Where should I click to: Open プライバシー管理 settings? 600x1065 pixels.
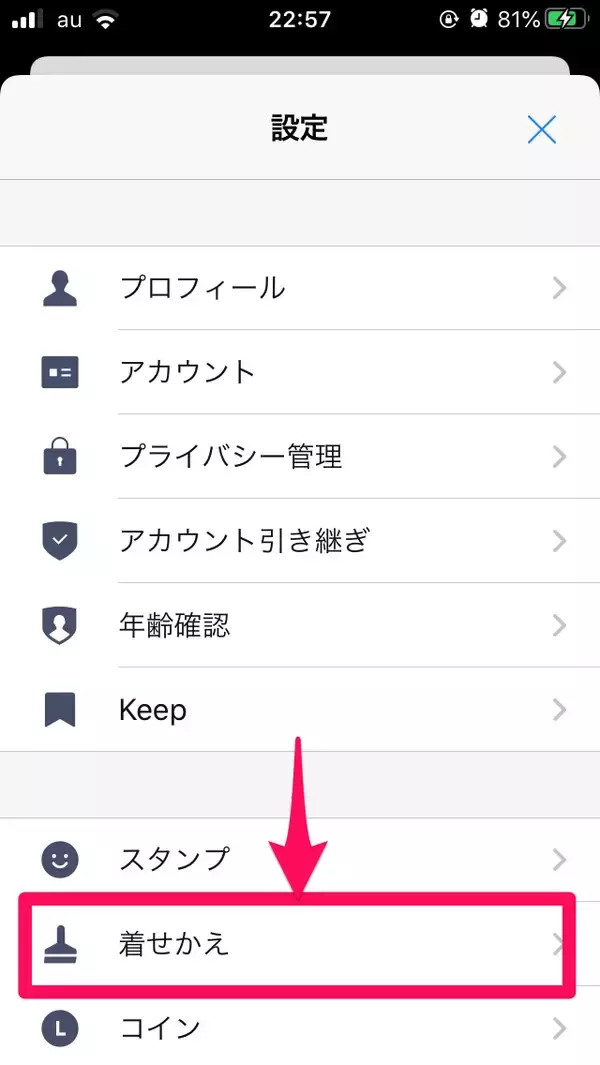pos(300,457)
